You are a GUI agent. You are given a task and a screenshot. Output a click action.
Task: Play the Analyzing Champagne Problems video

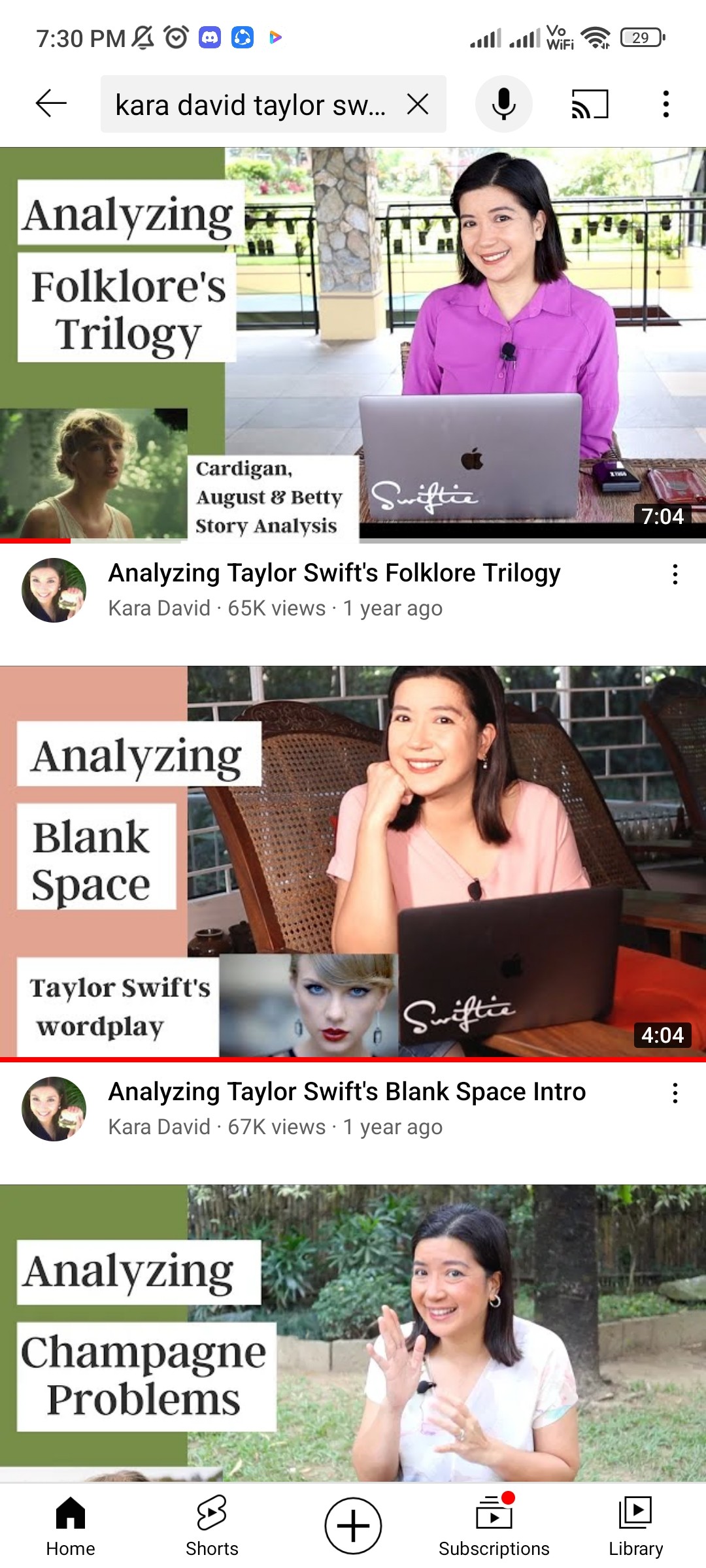coord(353,1333)
